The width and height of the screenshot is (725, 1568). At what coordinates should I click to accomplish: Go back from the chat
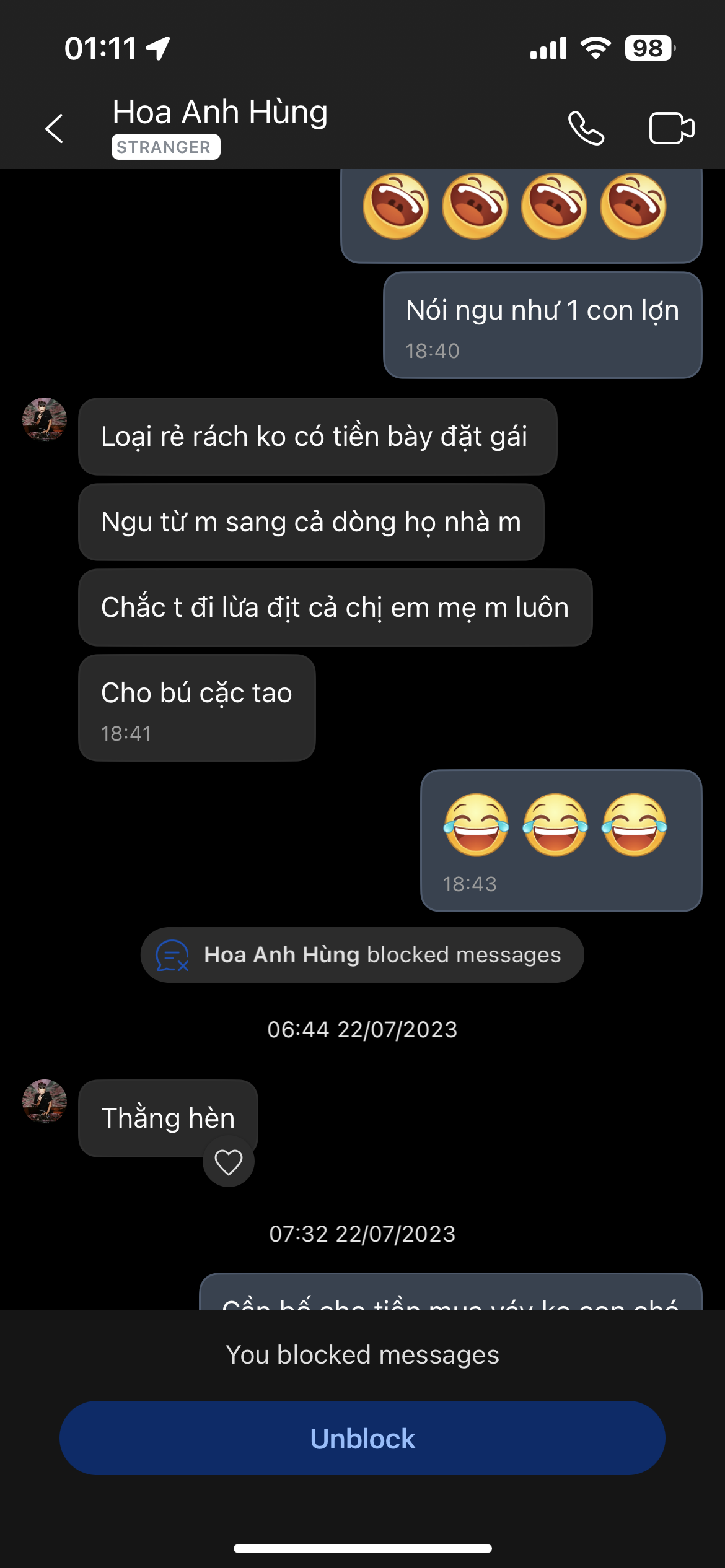click(55, 128)
